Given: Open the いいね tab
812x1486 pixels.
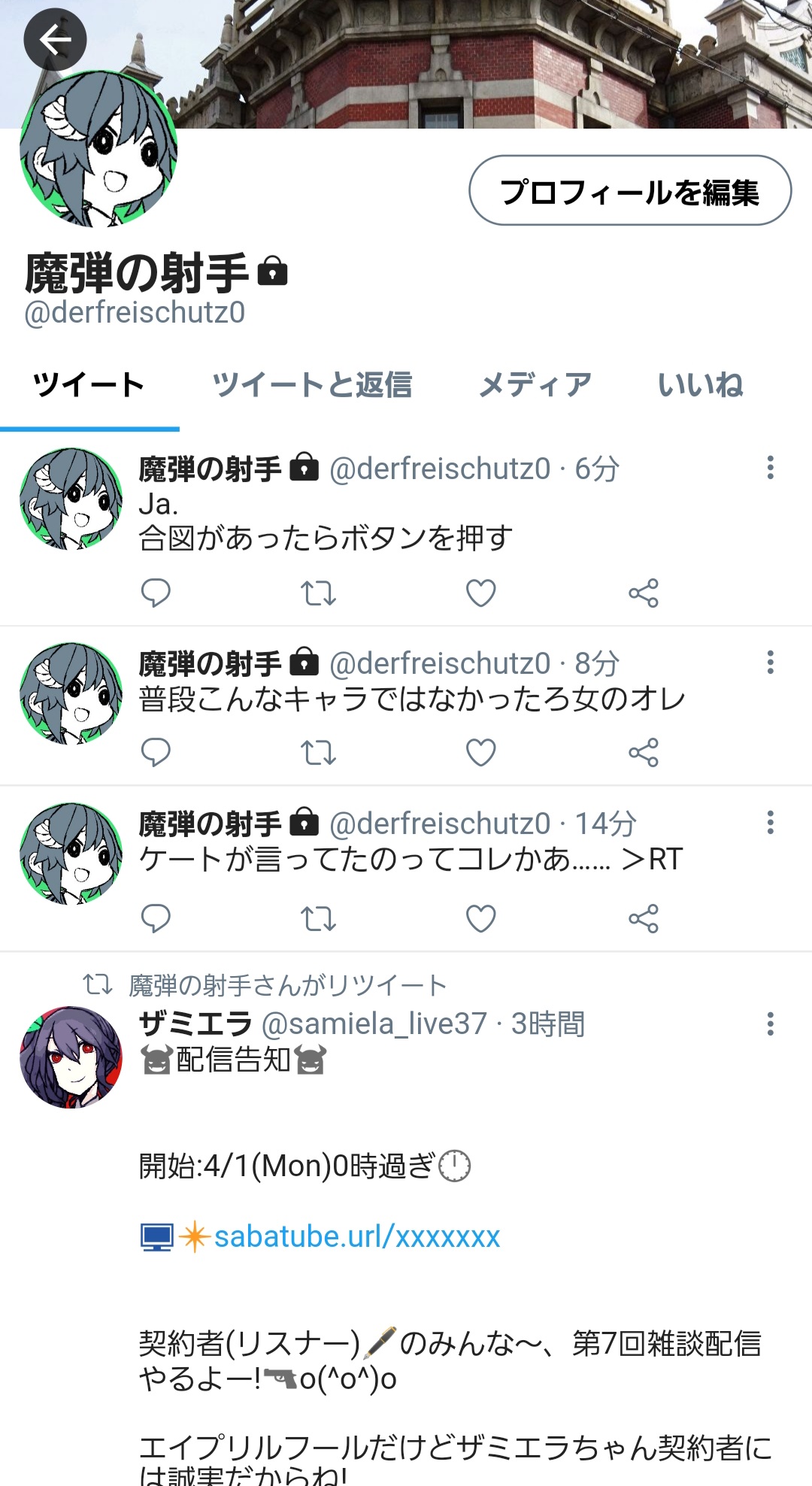Looking at the screenshot, I should click(x=700, y=385).
